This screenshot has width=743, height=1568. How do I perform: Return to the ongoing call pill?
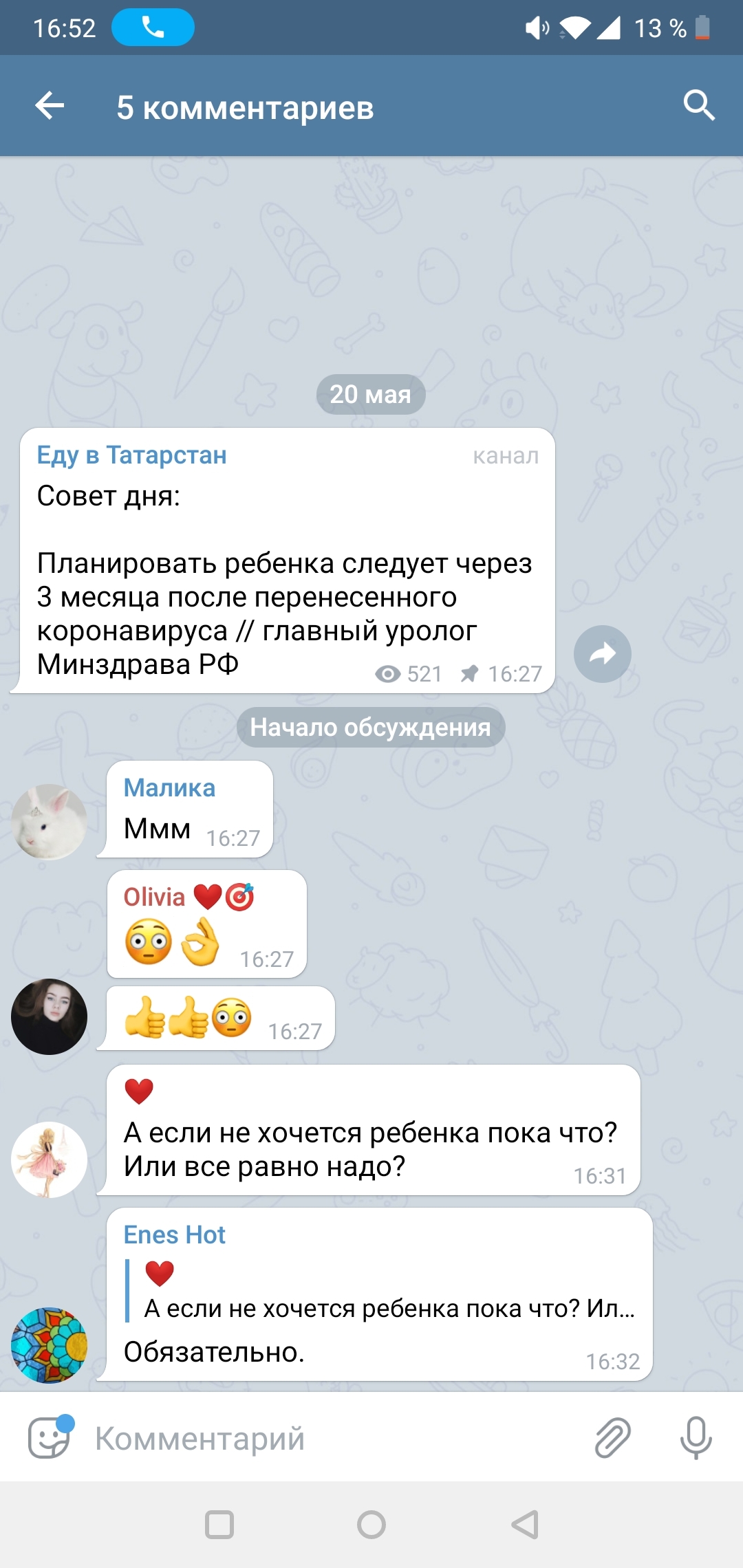(x=153, y=28)
